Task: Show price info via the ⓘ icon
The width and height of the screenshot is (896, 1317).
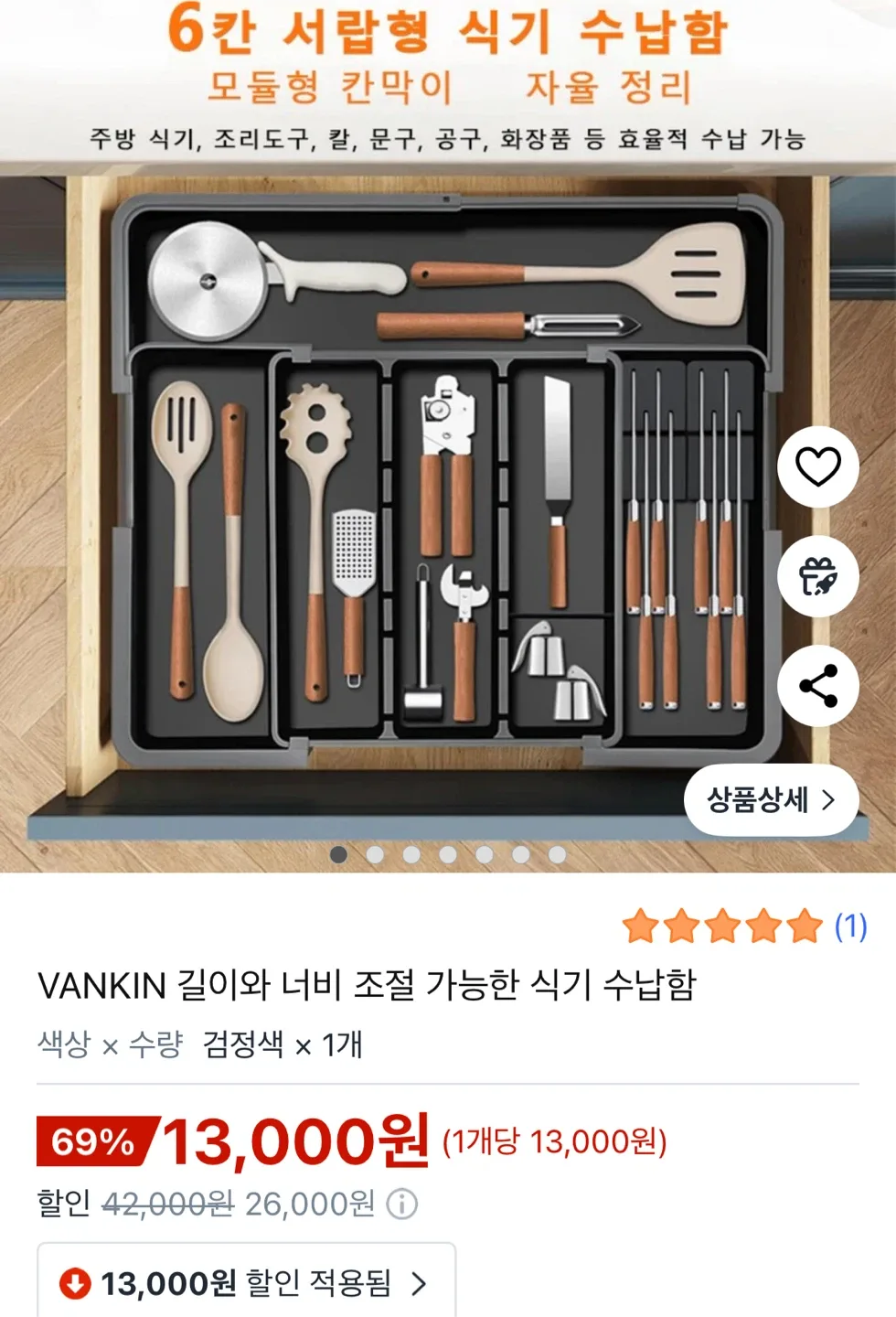Action: tap(402, 1204)
